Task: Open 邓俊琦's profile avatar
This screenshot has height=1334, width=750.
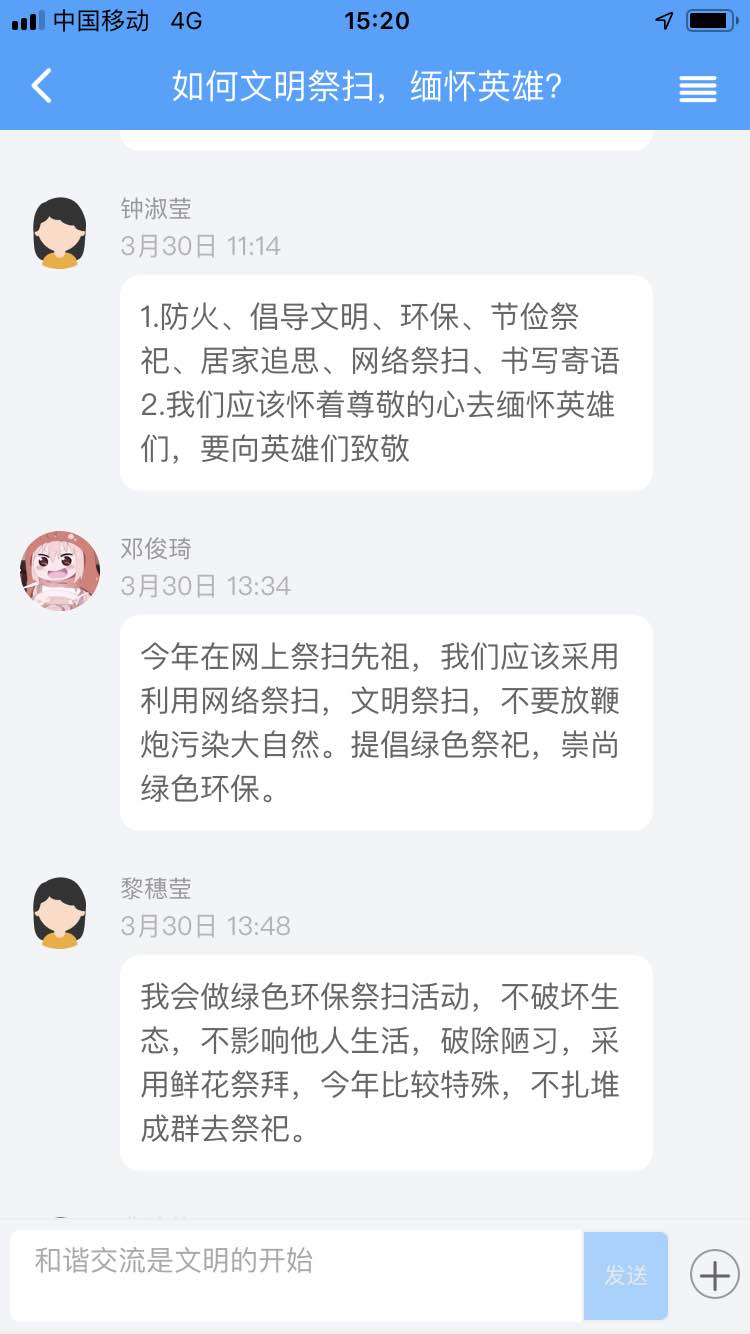Action: (60, 571)
